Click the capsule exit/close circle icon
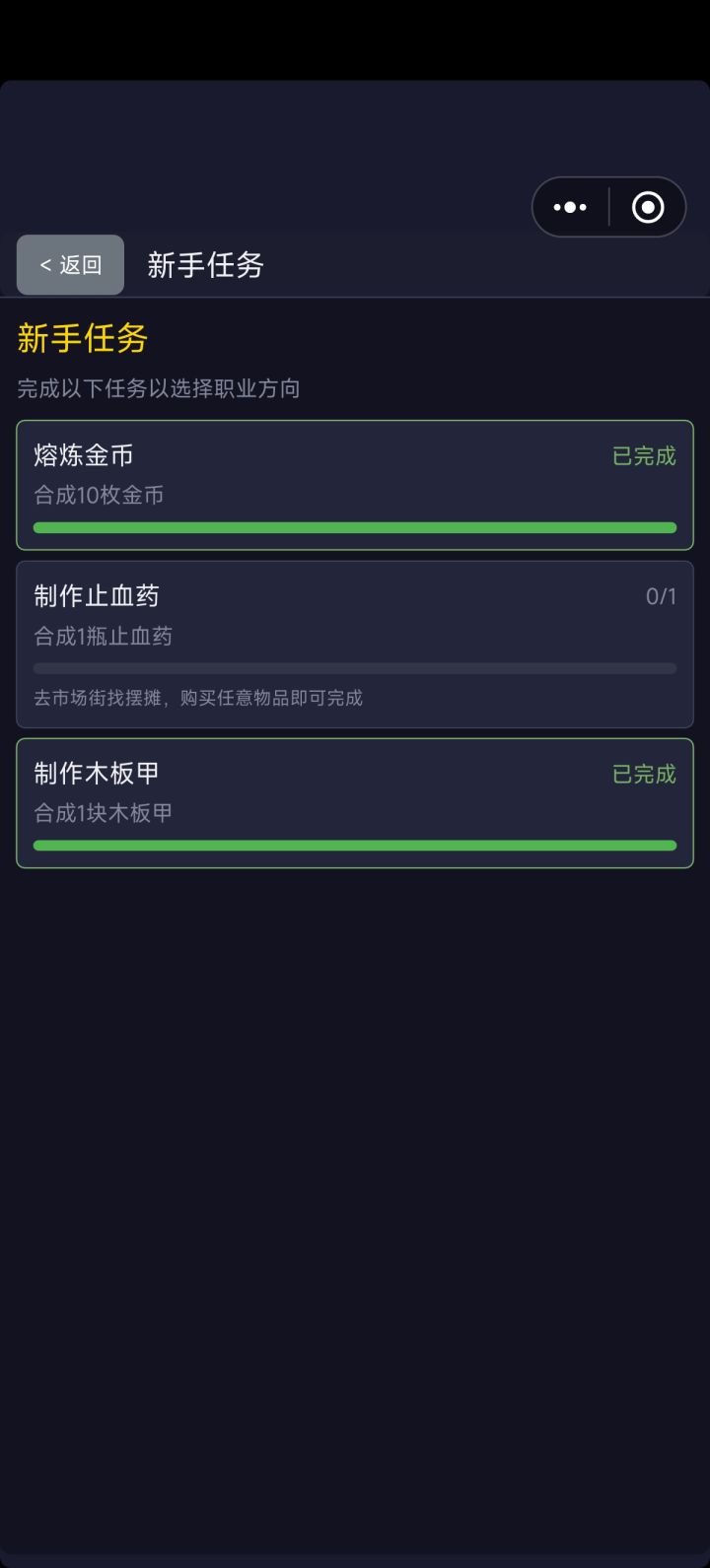This screenshot has height=1568, width=710. pos(648,207)
